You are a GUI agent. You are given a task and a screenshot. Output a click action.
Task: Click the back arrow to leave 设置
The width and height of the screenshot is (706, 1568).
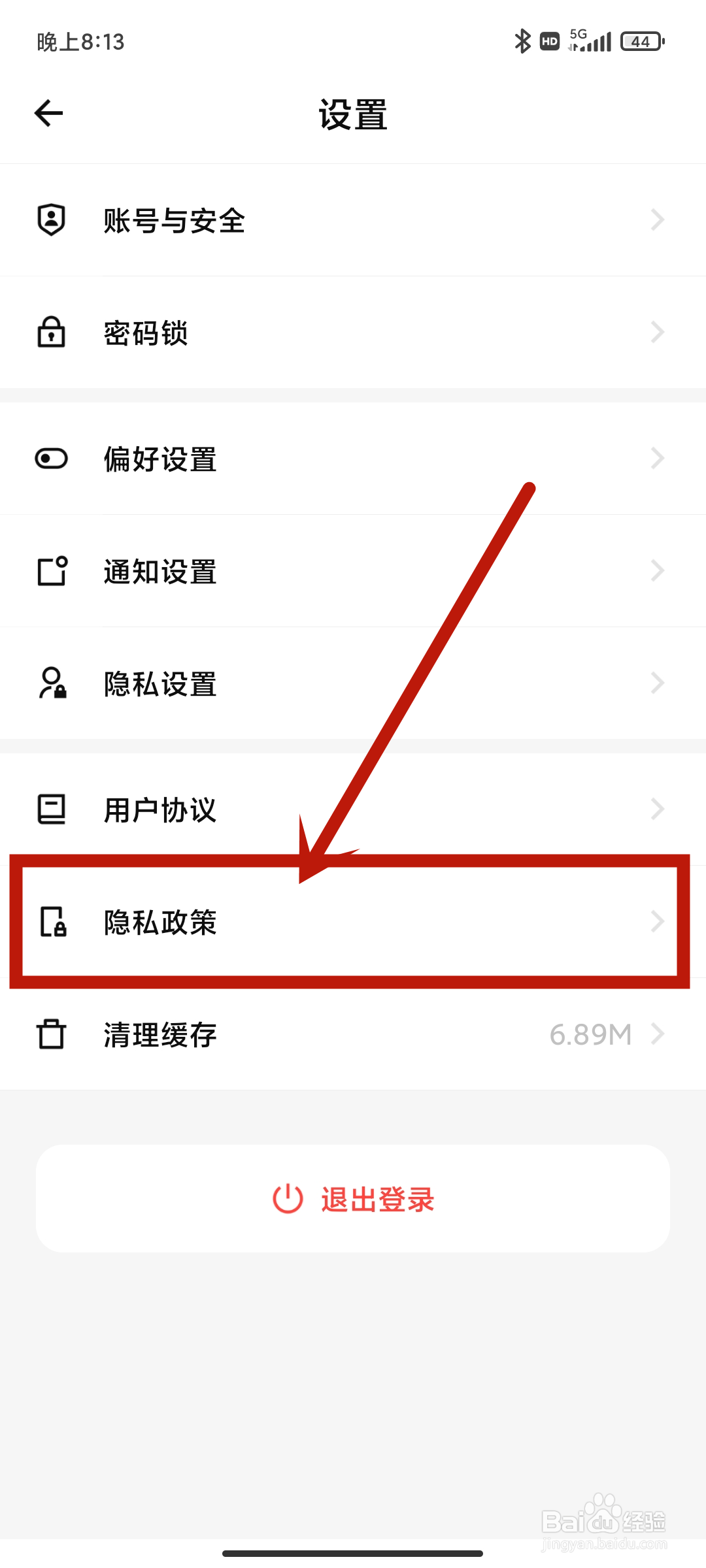[x=49, y=112]
